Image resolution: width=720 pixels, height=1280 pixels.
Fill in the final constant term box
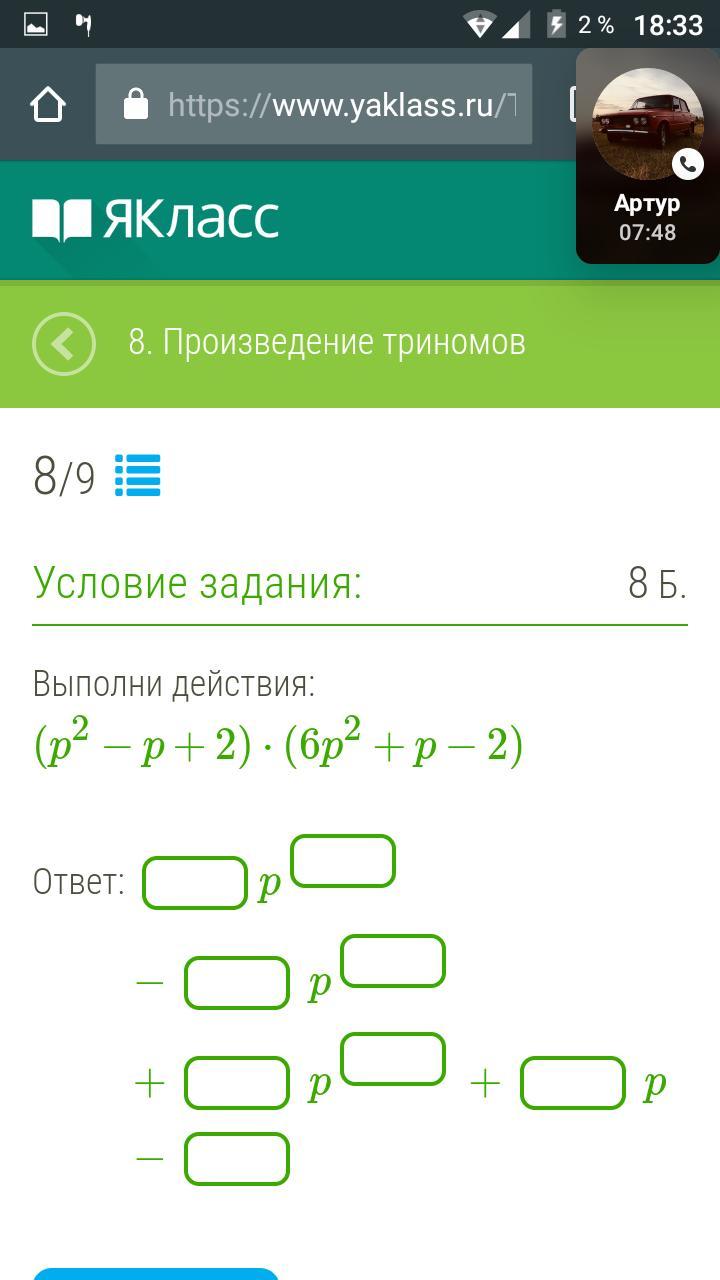[x=237, y=1158]
